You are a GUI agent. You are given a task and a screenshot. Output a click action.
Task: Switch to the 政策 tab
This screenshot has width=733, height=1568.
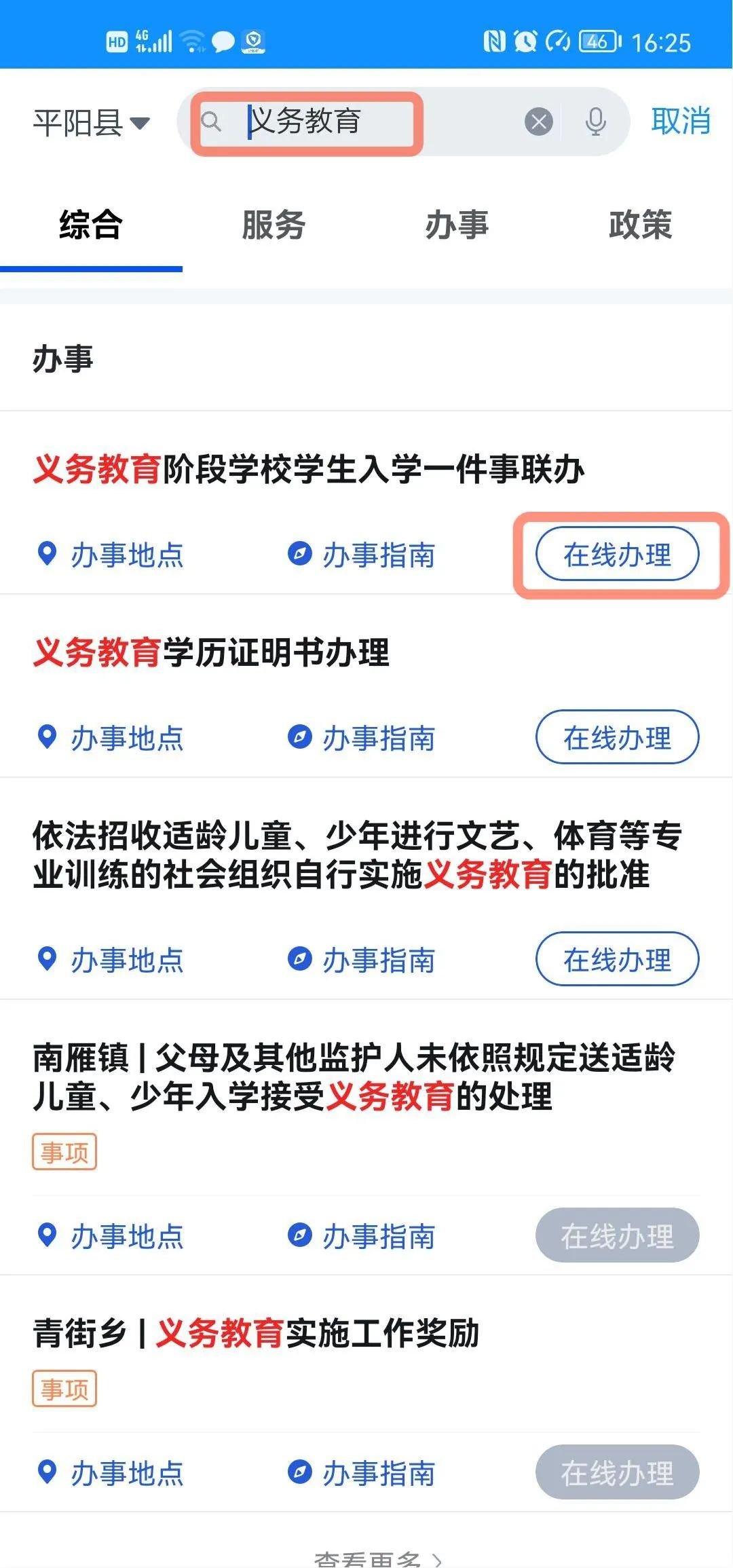click(640, 225)
